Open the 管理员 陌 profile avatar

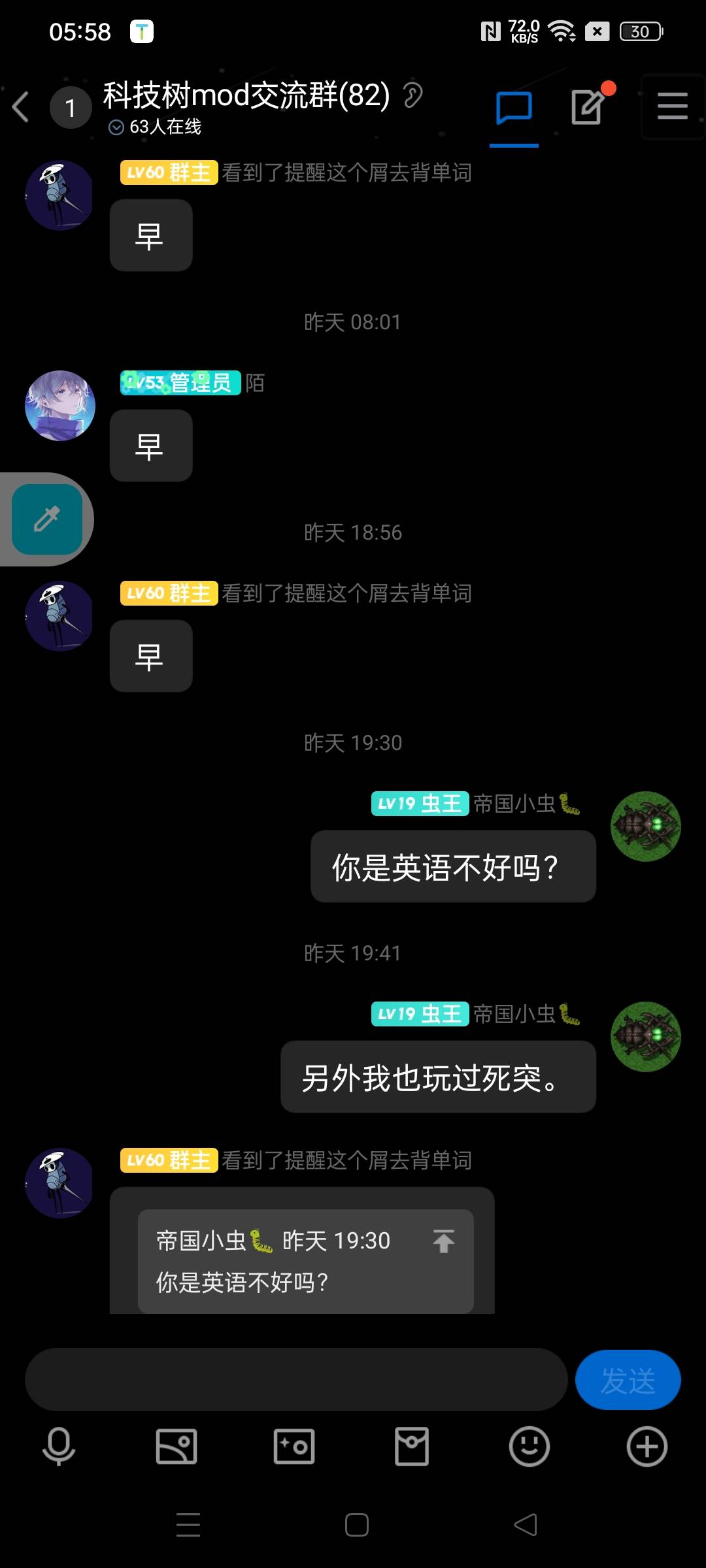click(x=60, y=406)
